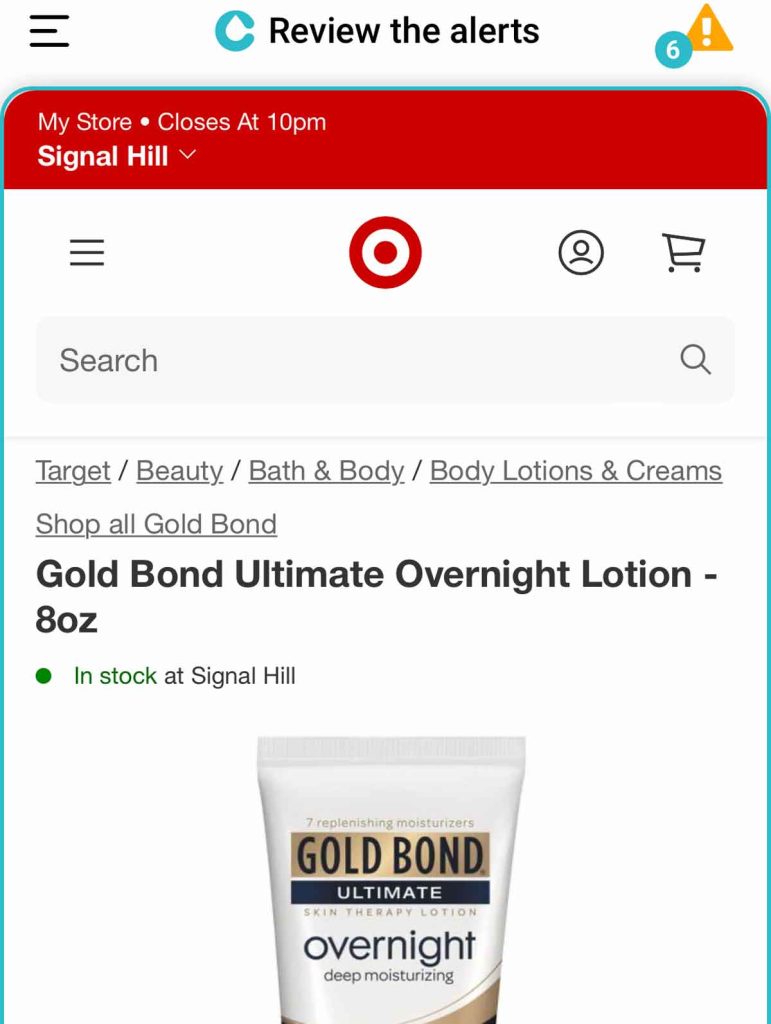This screenshot has width=771, height=1024.
Task: Open the top-left app menu
Action: 49,31
